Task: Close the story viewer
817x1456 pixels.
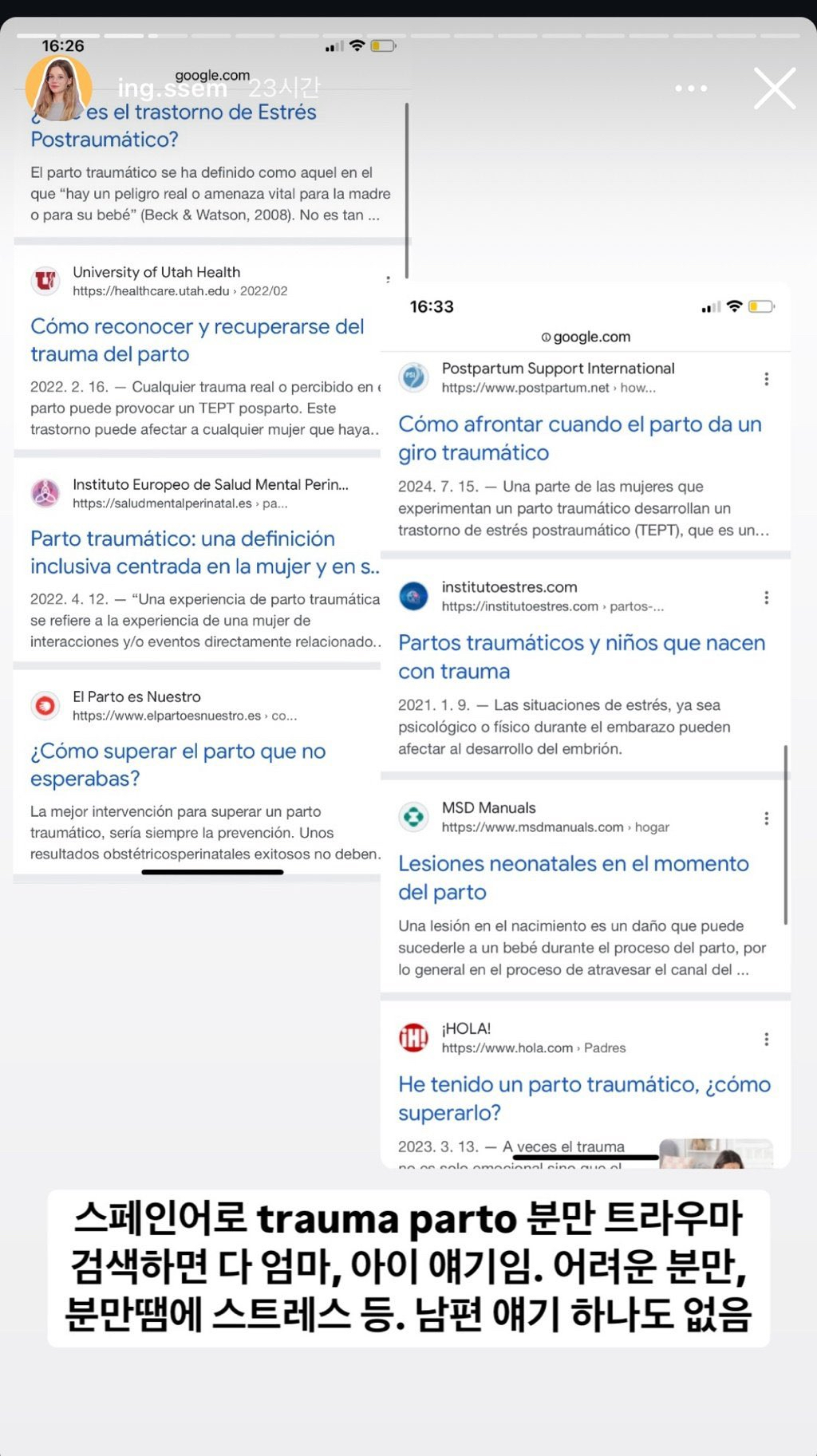Action: pos(775,88)
